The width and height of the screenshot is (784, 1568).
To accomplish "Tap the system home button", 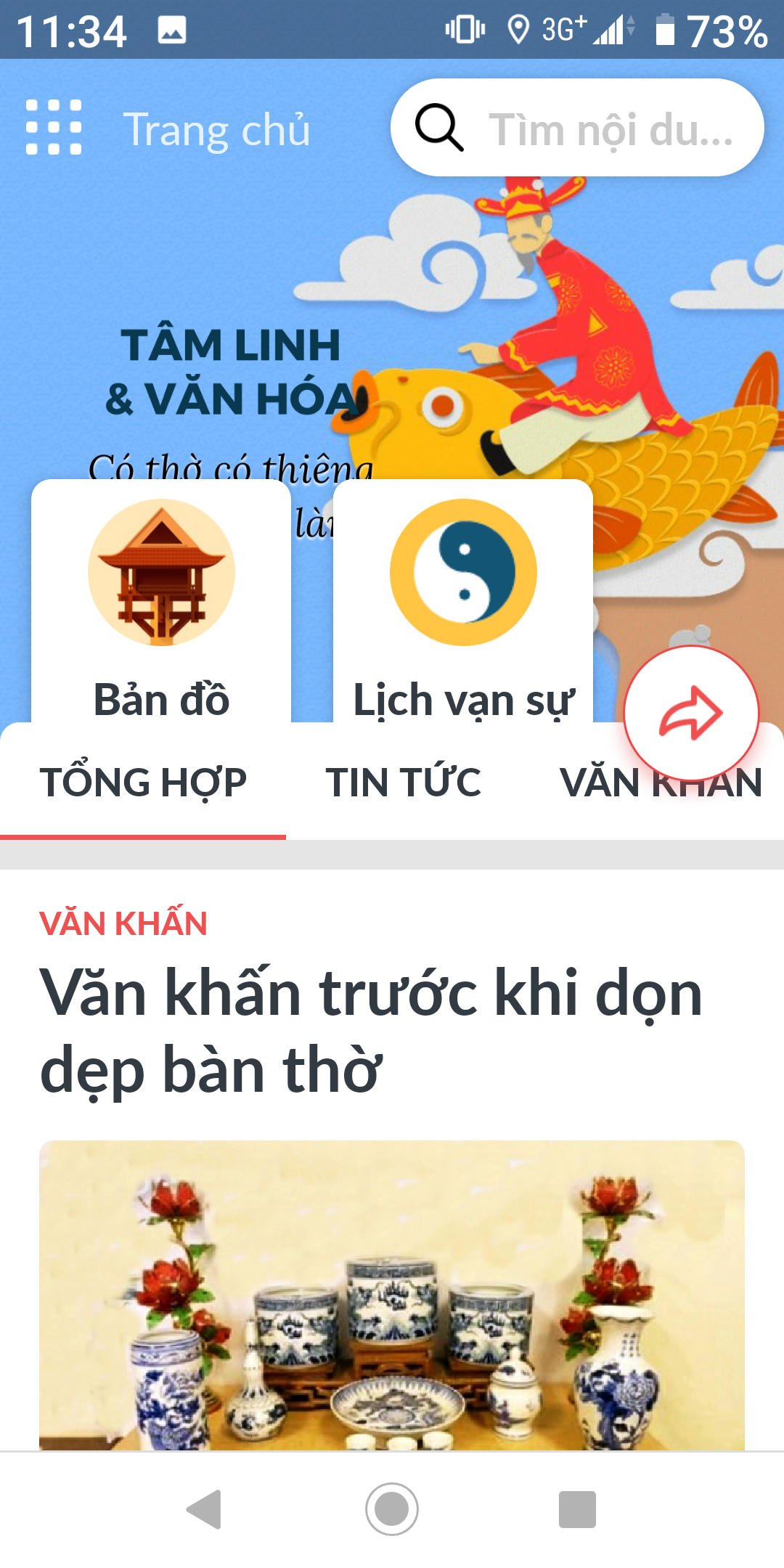I will click(392, 1510).
